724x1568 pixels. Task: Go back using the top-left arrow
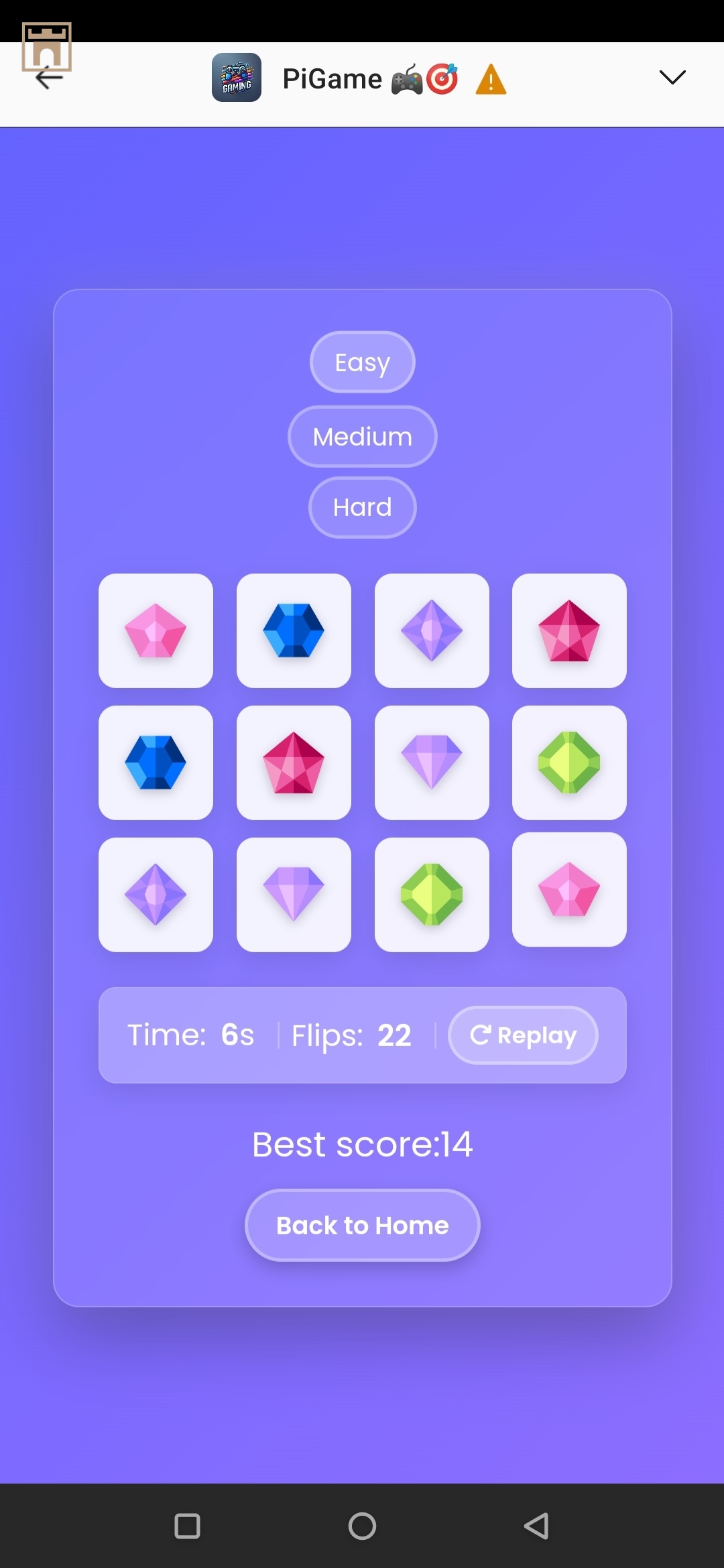pos(48,78)
